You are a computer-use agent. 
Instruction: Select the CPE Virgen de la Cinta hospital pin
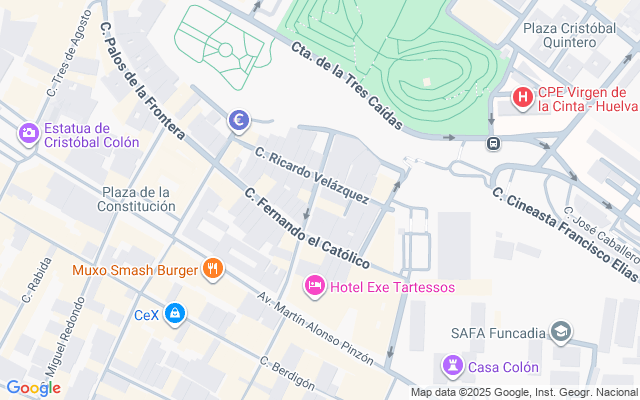pos(522,97)
